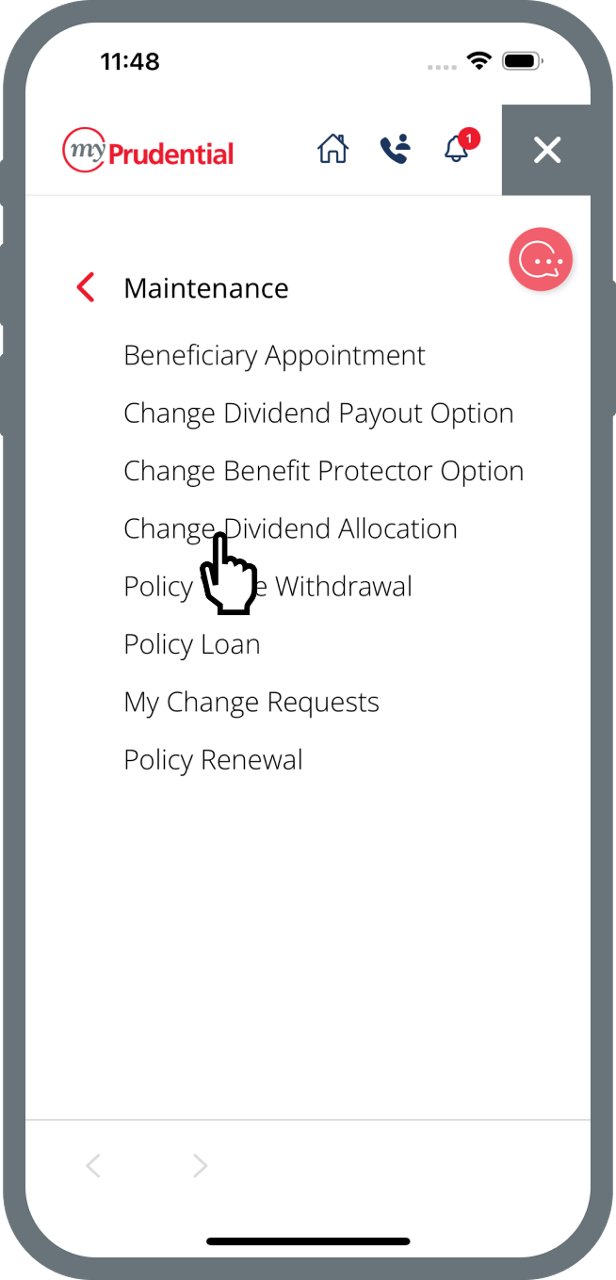
Task: Choose Change Dividend Allocation
Action: [290, 529]
